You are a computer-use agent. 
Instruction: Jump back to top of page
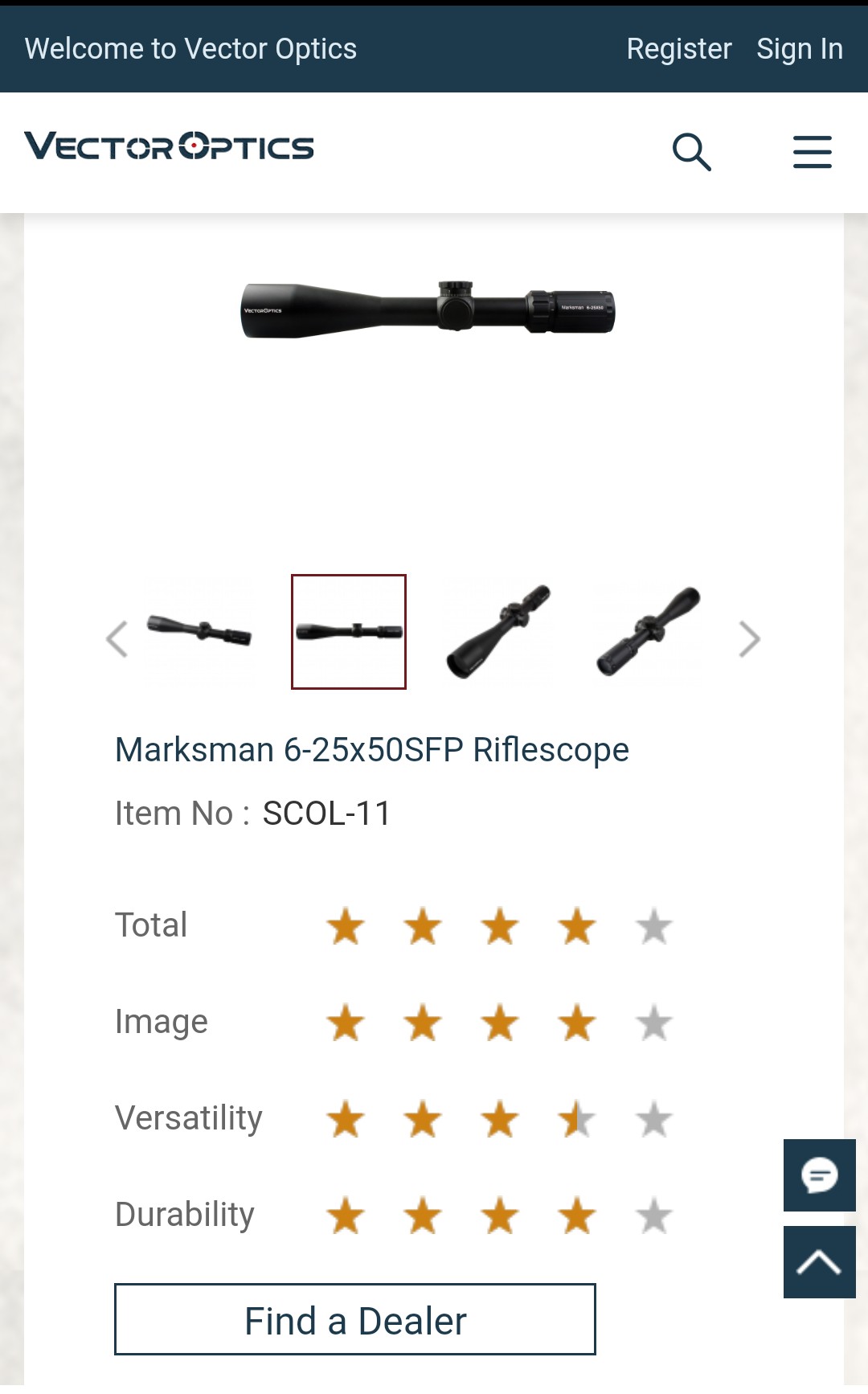[x=819, y=1262]
